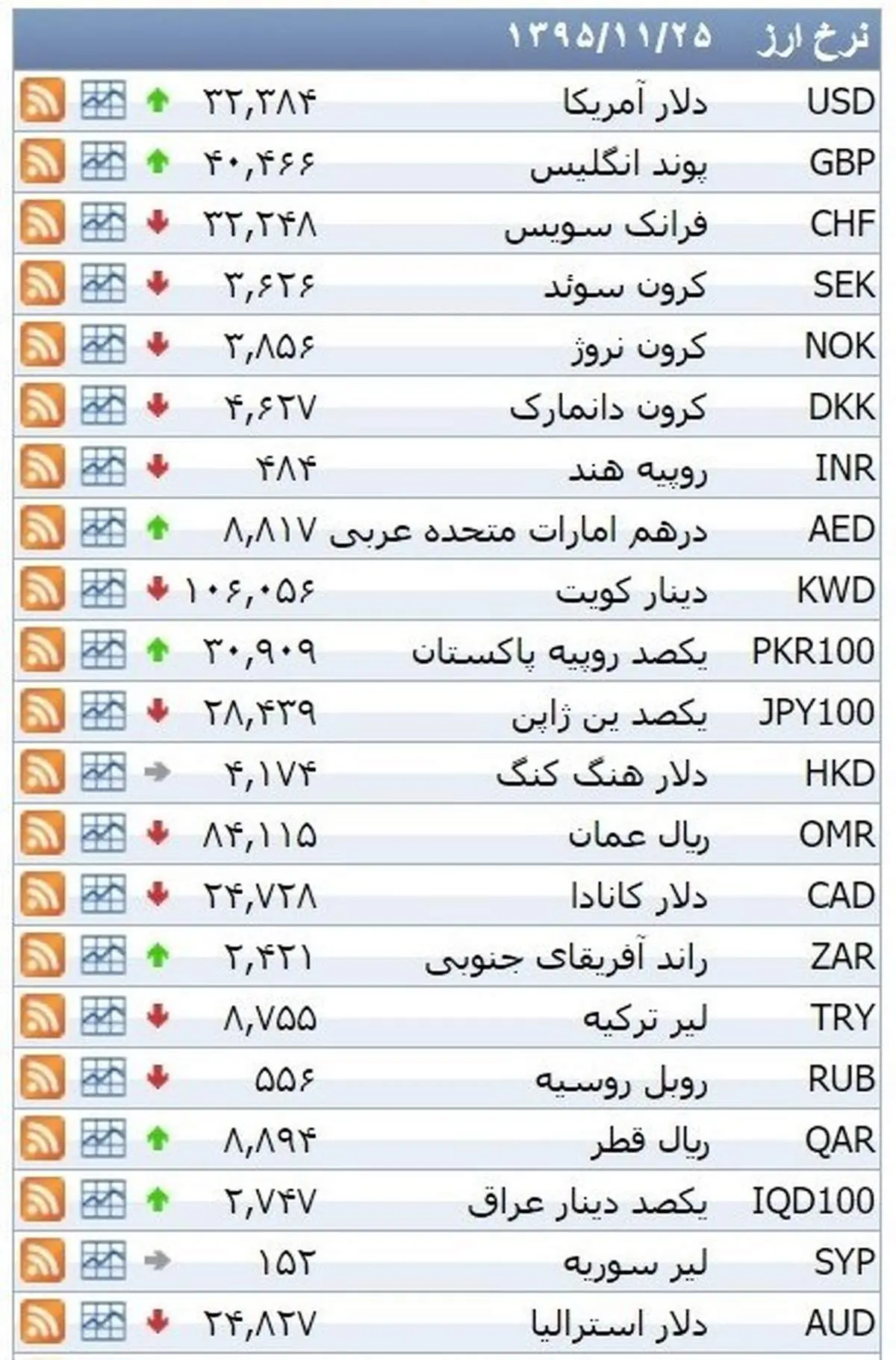This screenshot has width=896, height=1360.
Task: Subscribe to the CHF RSS feed
Action: pos(43,223)
